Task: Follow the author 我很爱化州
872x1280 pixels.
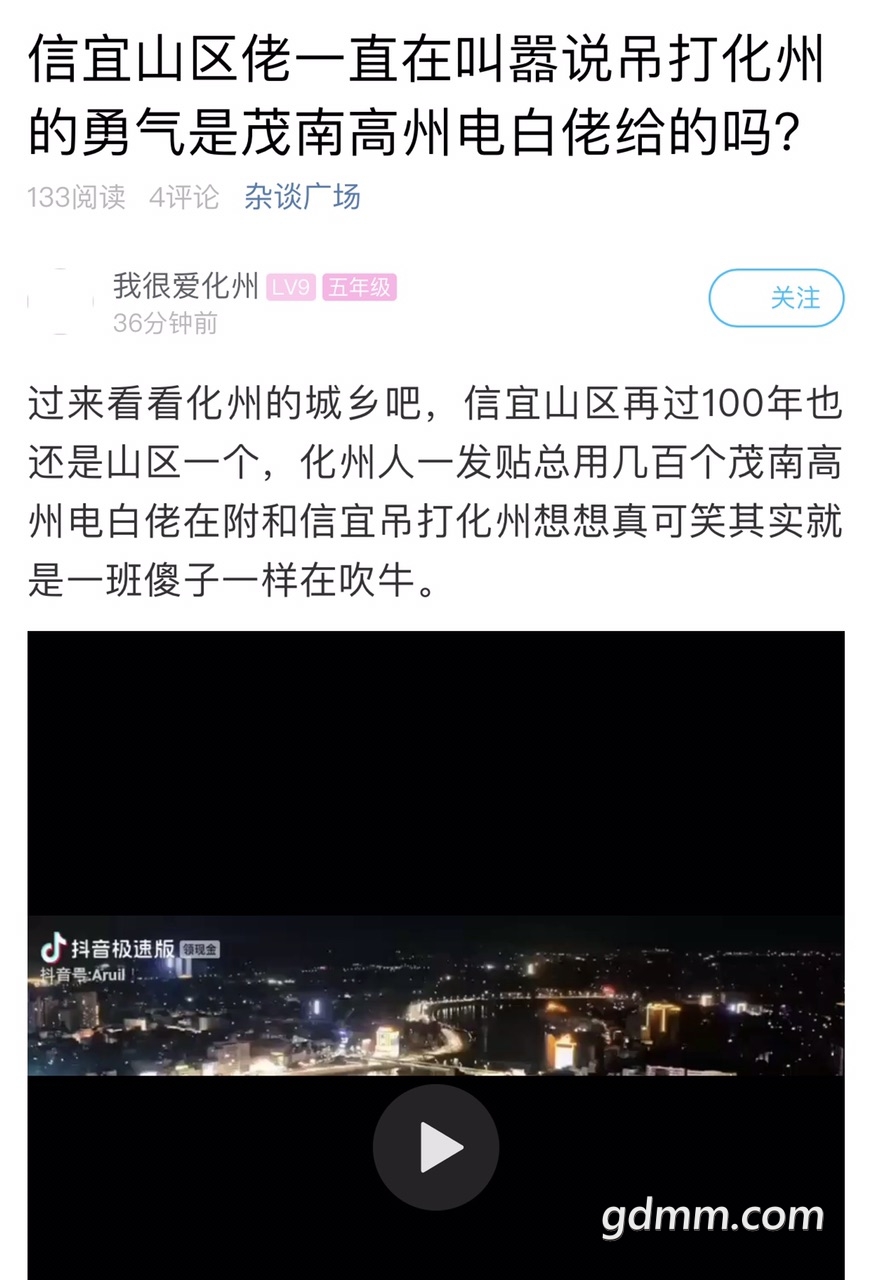Action: tap(776, 298)
